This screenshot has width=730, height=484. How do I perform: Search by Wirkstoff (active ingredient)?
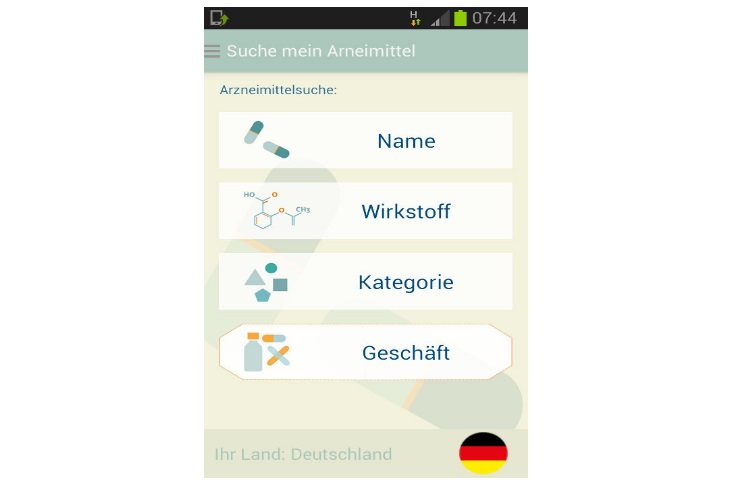coord(365,211)
